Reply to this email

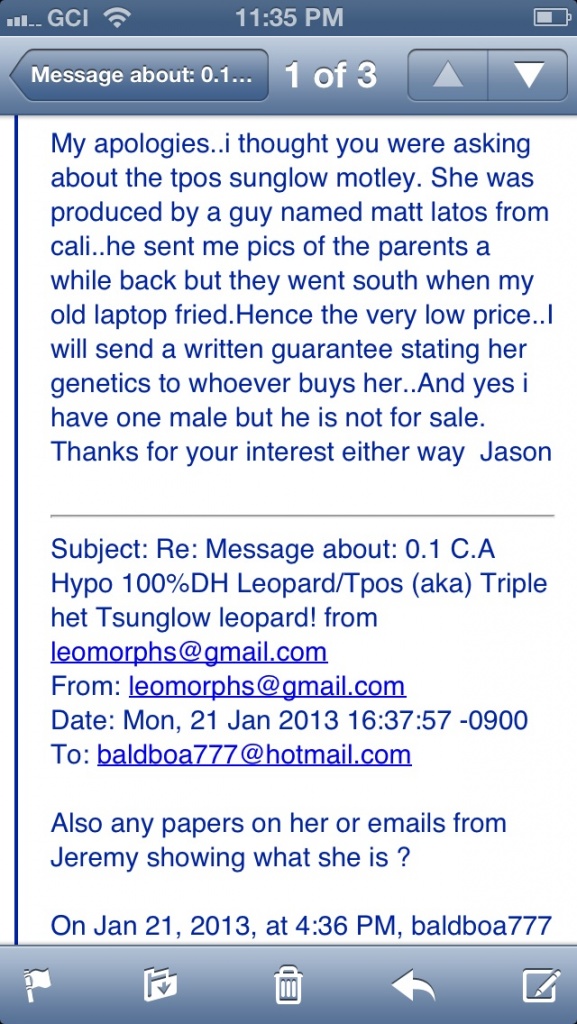click(413, 985)
